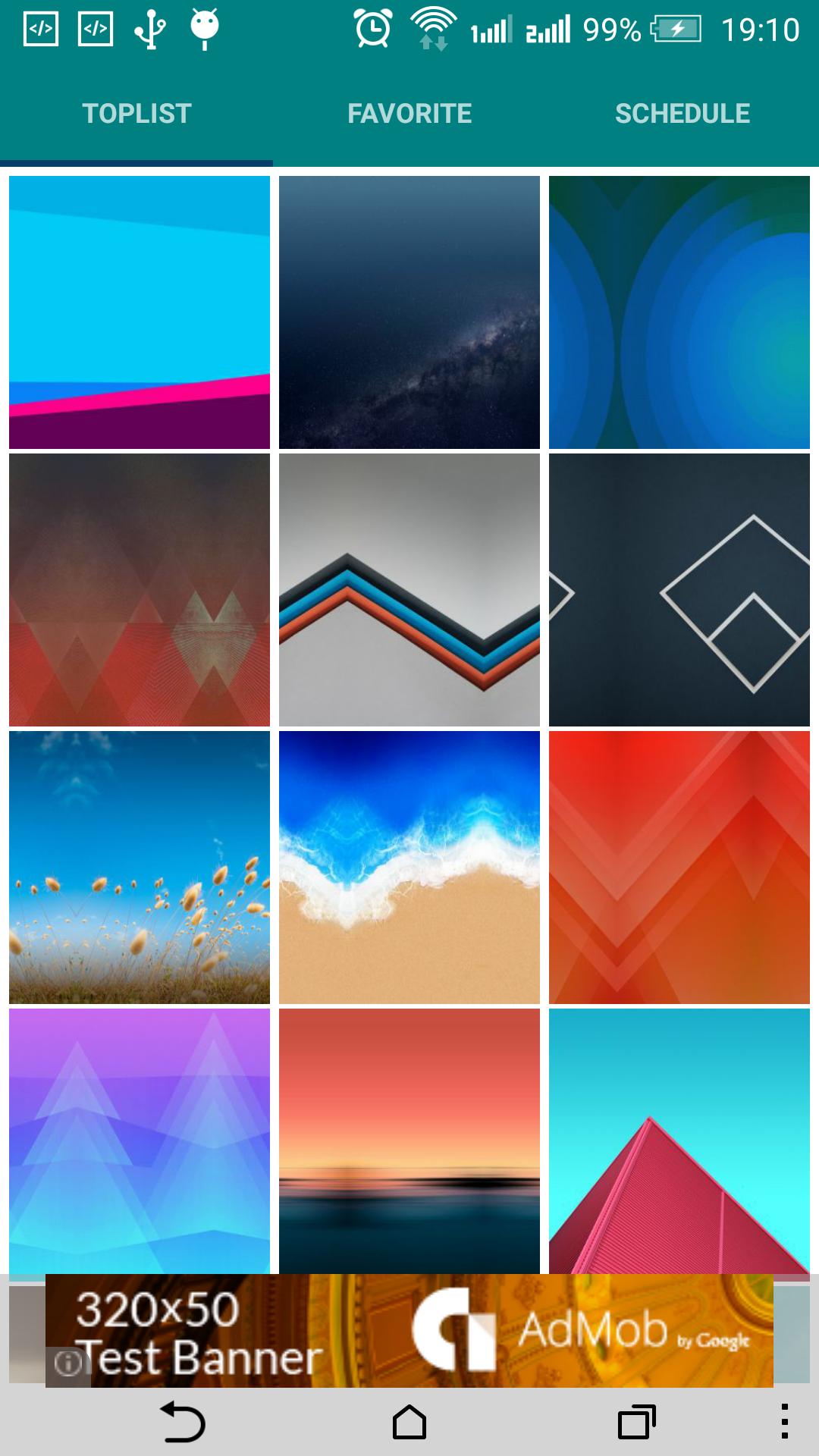This screenshot has height=1456, width=819.
Task: Go back using the navigation bar
Action: [183, 1422]
